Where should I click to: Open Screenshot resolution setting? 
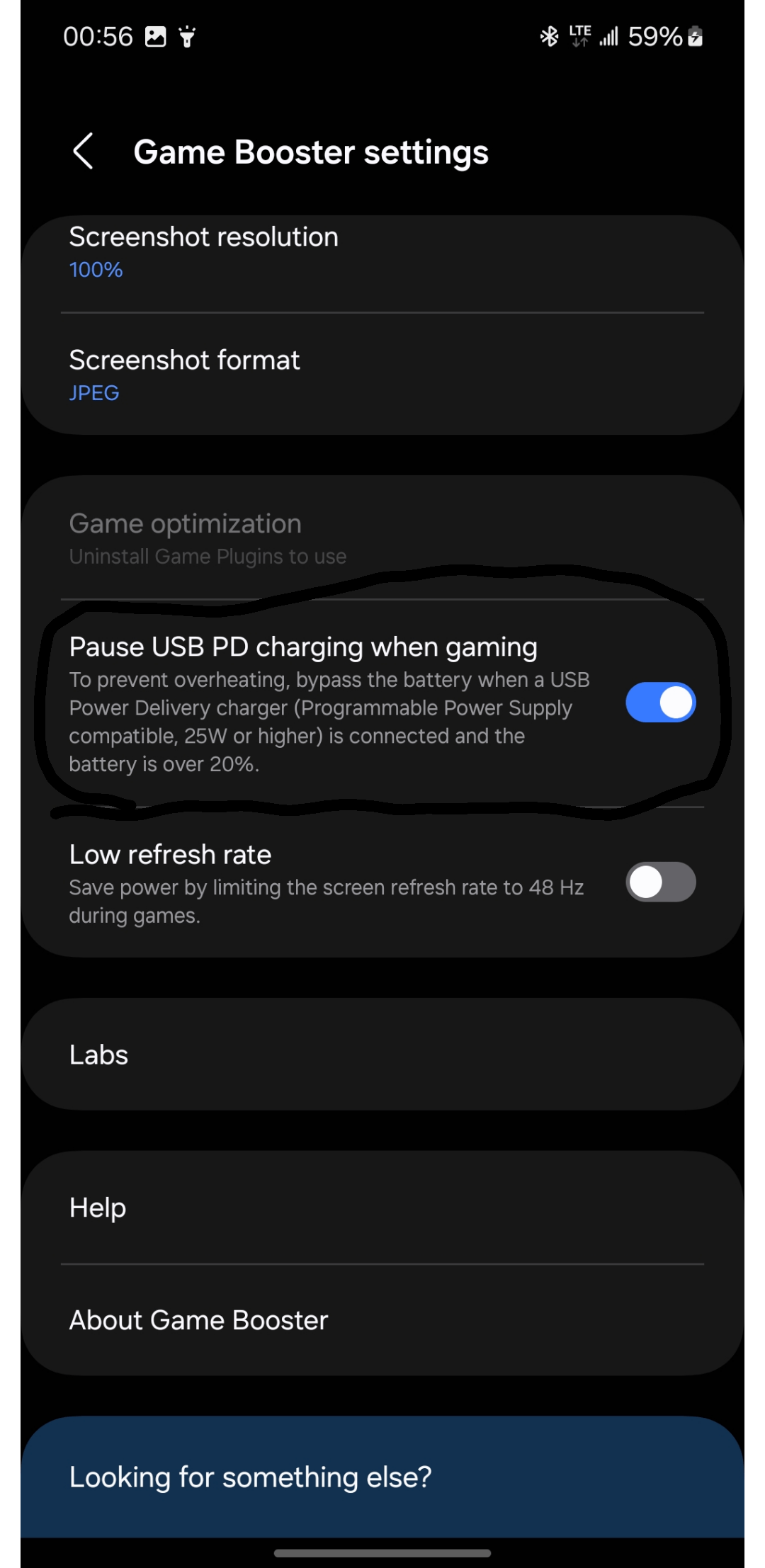point(382,252)
